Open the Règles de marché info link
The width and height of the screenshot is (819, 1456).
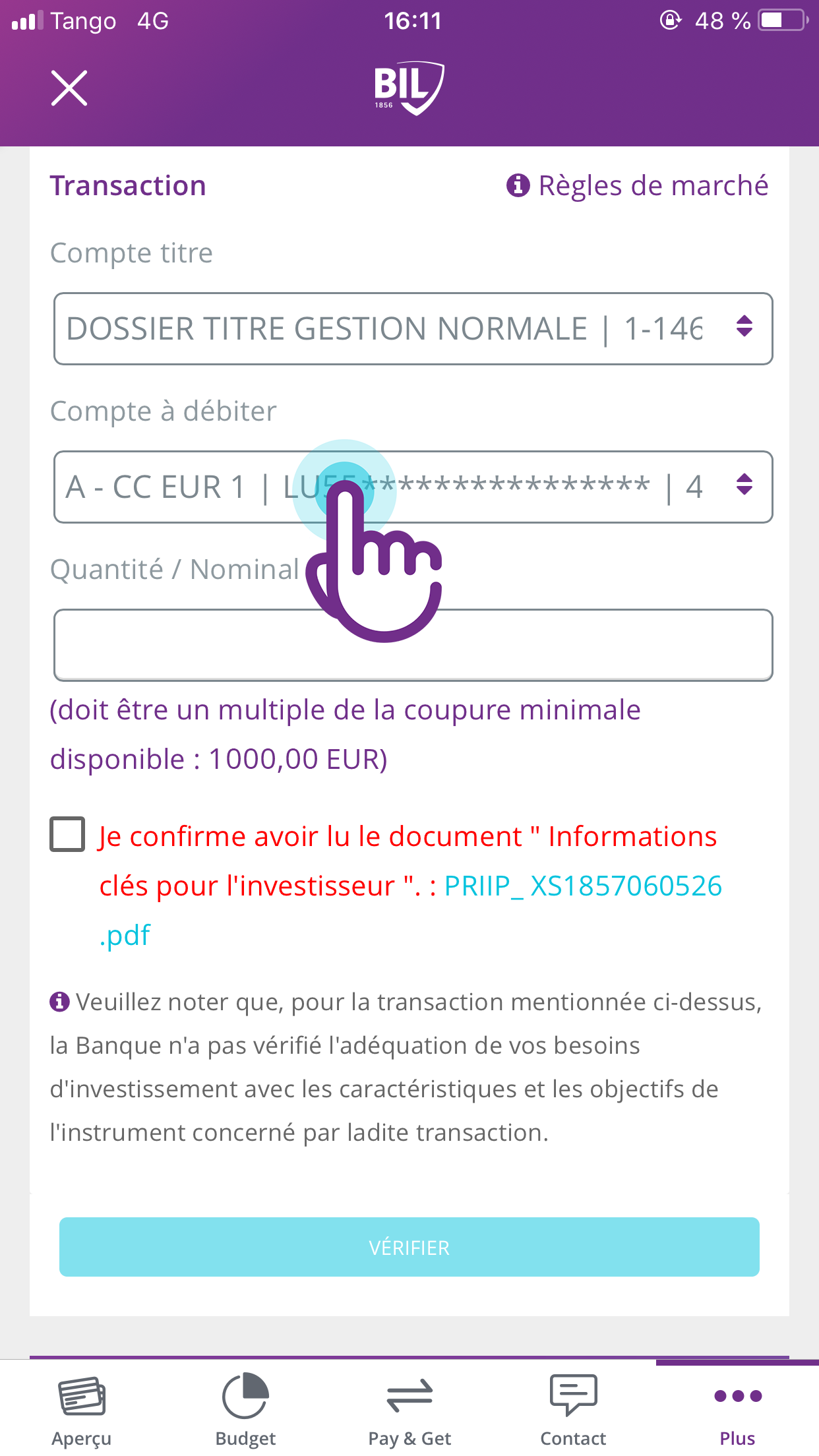(x=637, y=186)
